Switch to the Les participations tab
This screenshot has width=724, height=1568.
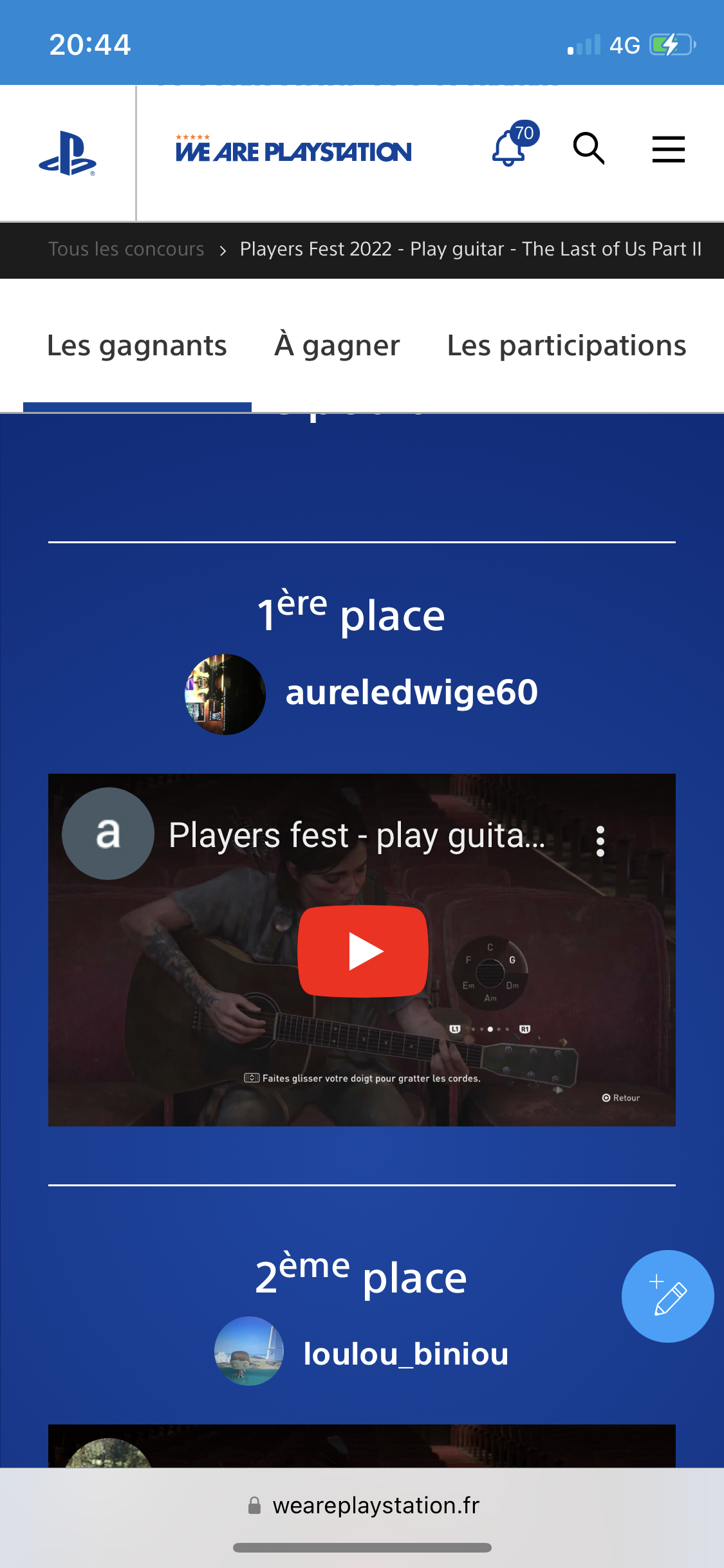coord(566,346)
